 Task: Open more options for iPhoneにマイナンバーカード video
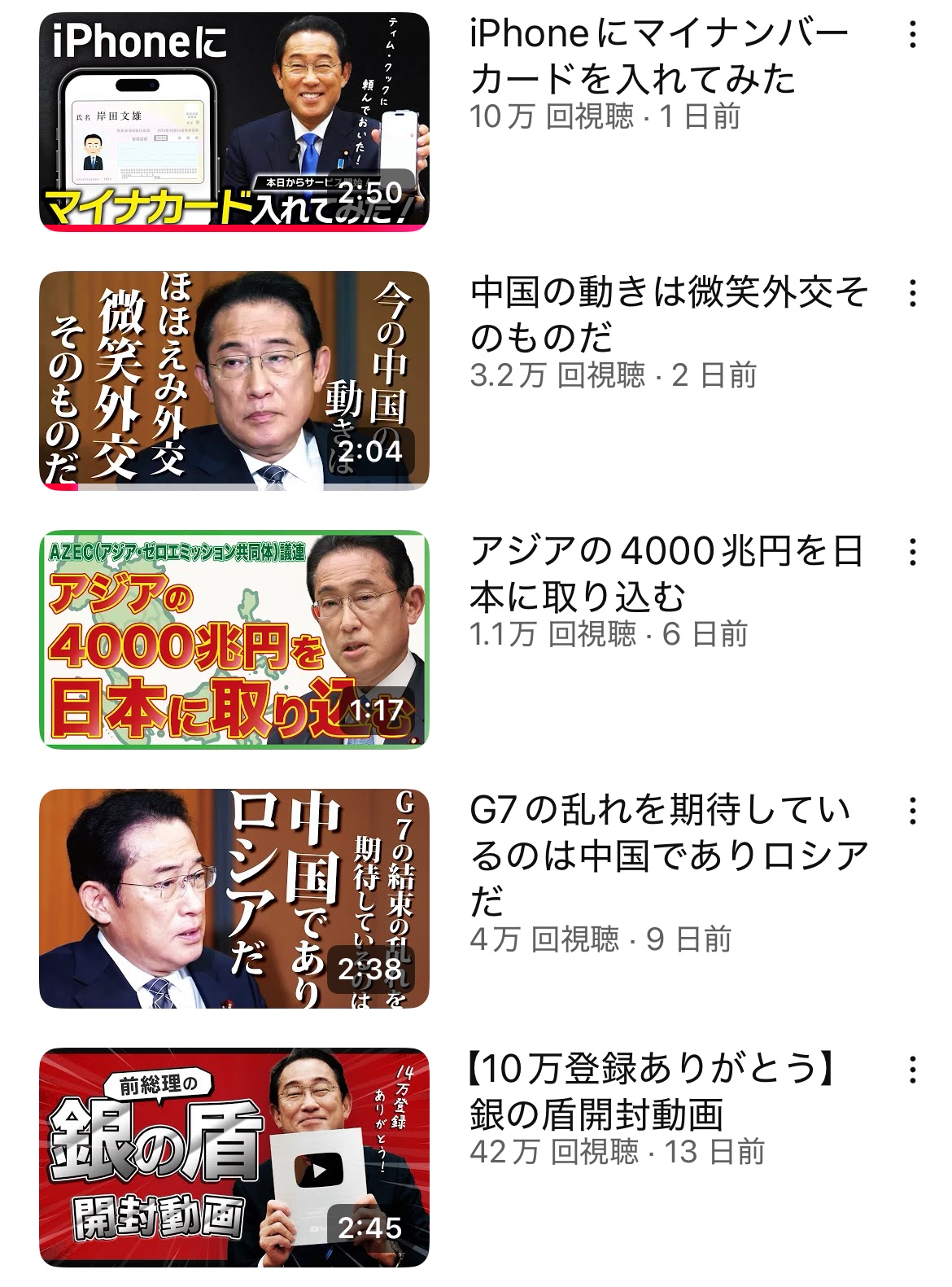(913, 35)
